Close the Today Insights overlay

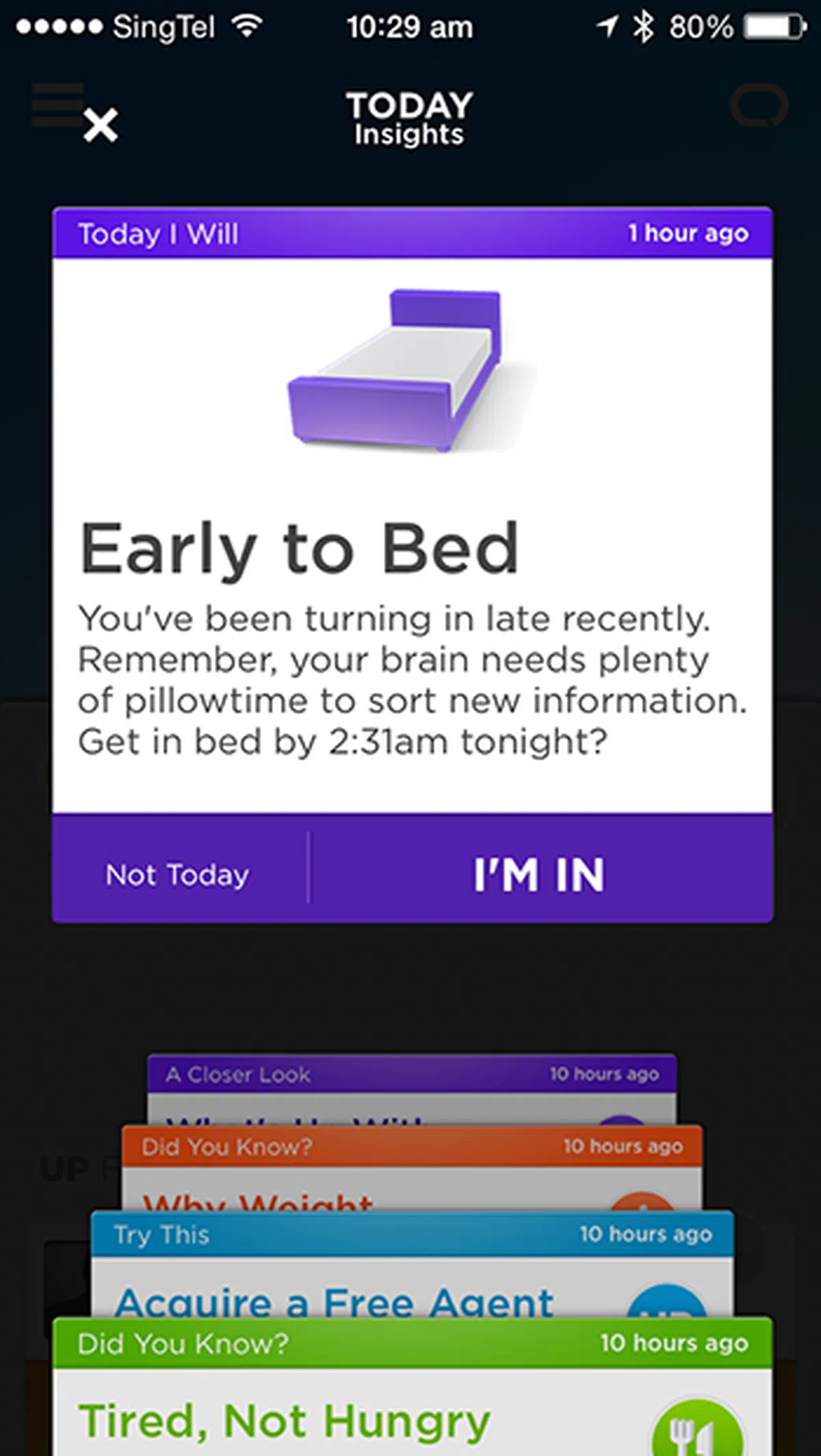click(101, 126)
